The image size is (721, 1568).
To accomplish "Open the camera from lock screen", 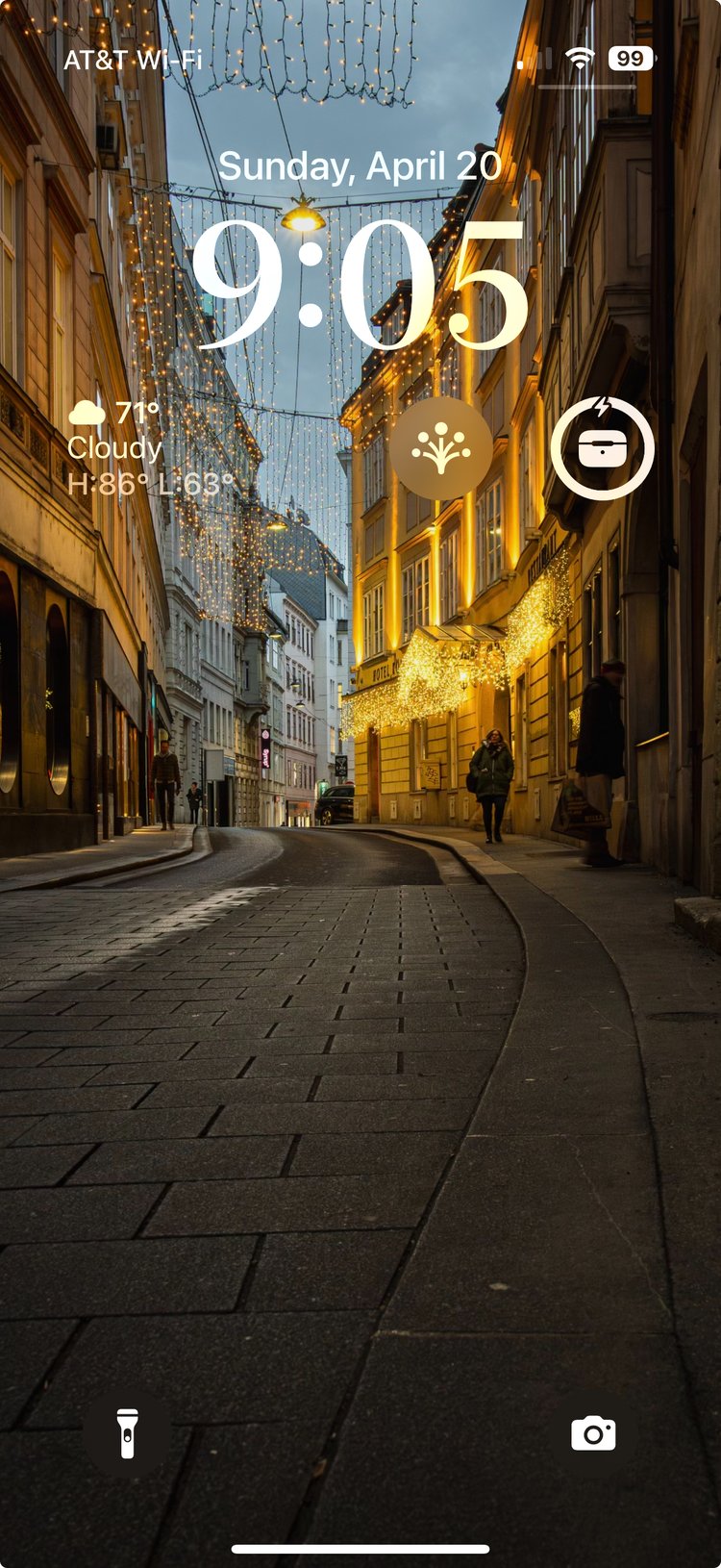I will [x=593, y=1433].
